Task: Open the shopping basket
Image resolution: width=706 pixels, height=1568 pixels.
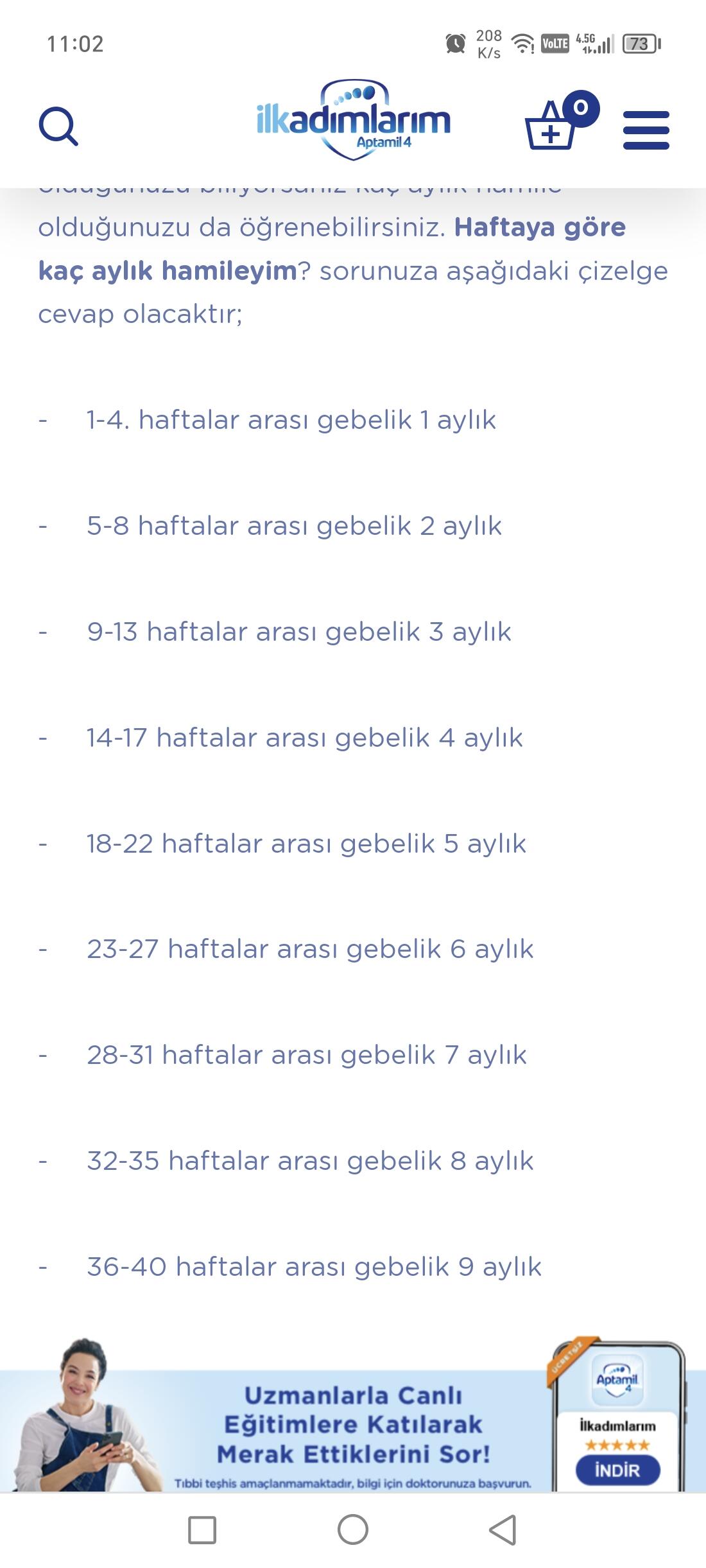Action: (561, 121)
